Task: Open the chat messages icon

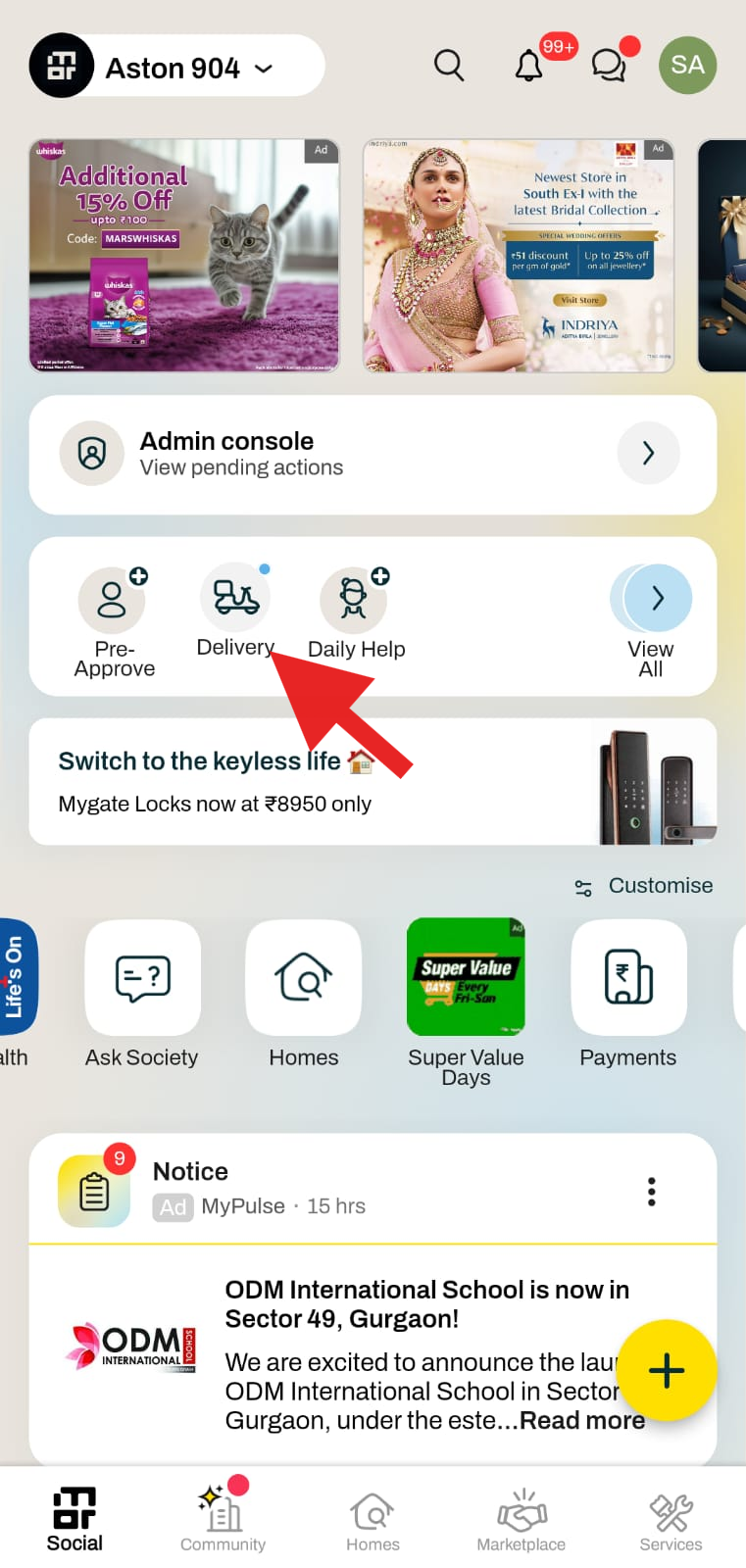Action: click(609, 66)
